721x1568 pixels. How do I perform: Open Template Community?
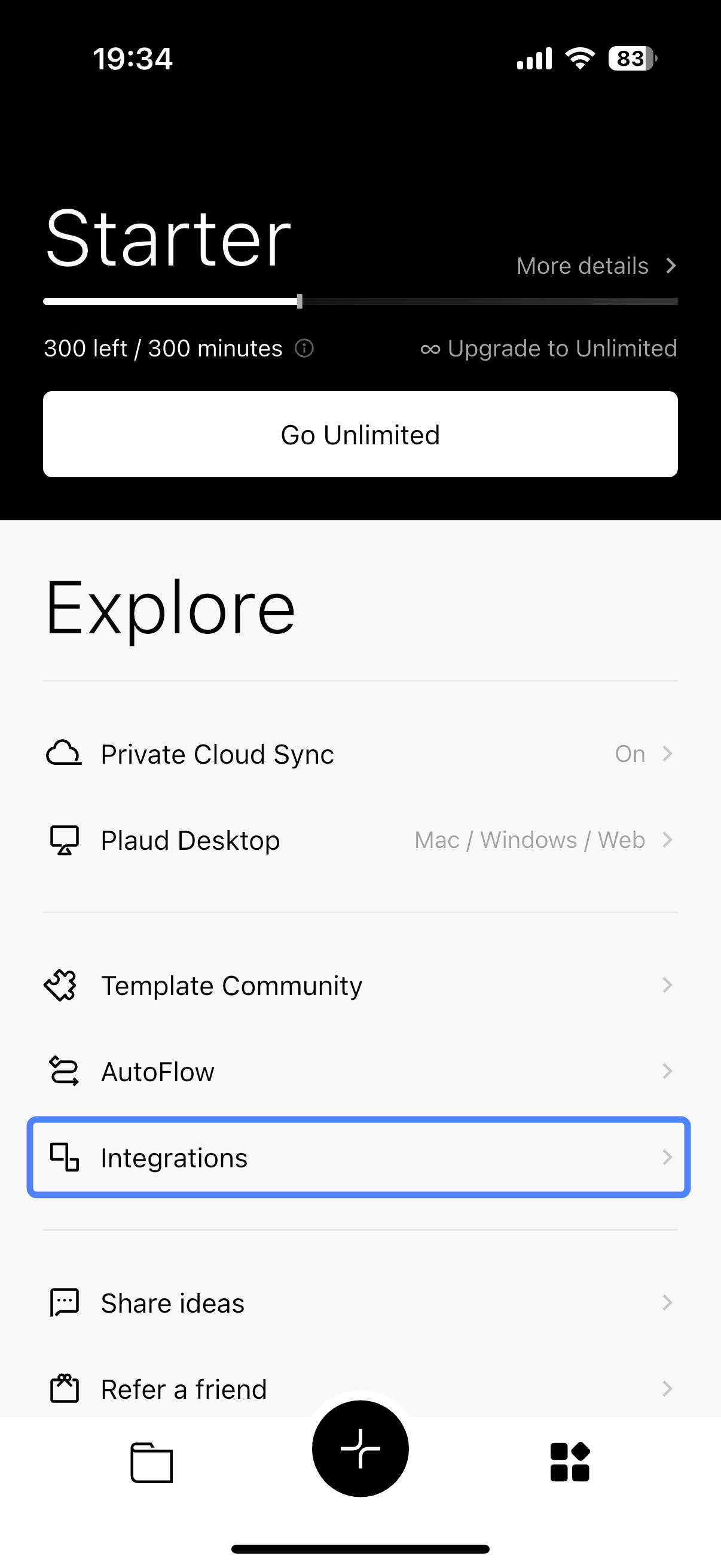[x=360, y=986]
